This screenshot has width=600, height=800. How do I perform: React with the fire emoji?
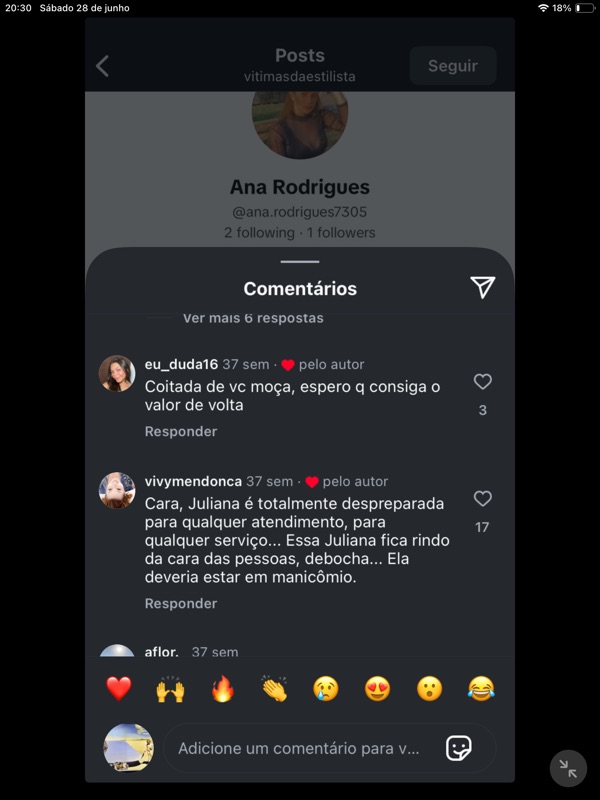[x=222, y=689]
